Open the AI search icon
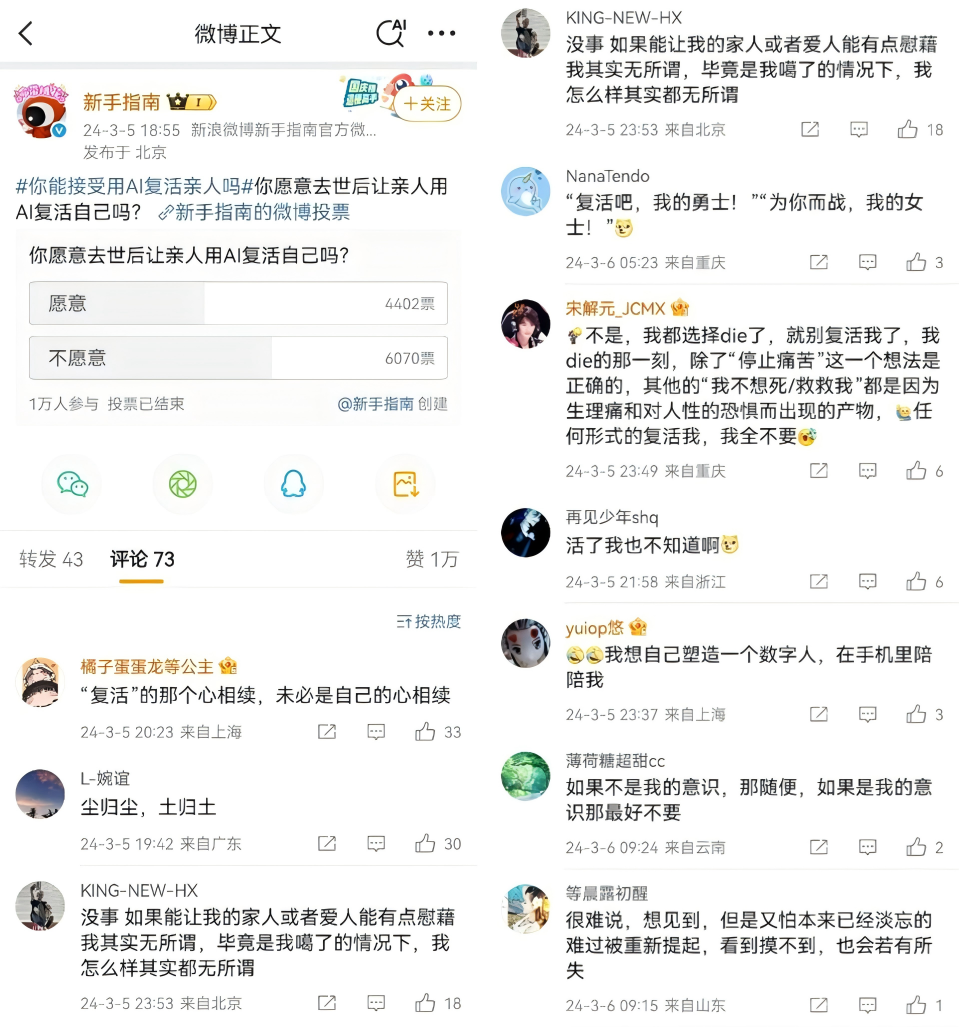Screen dimensions: 959x1027 coord(390,32)
